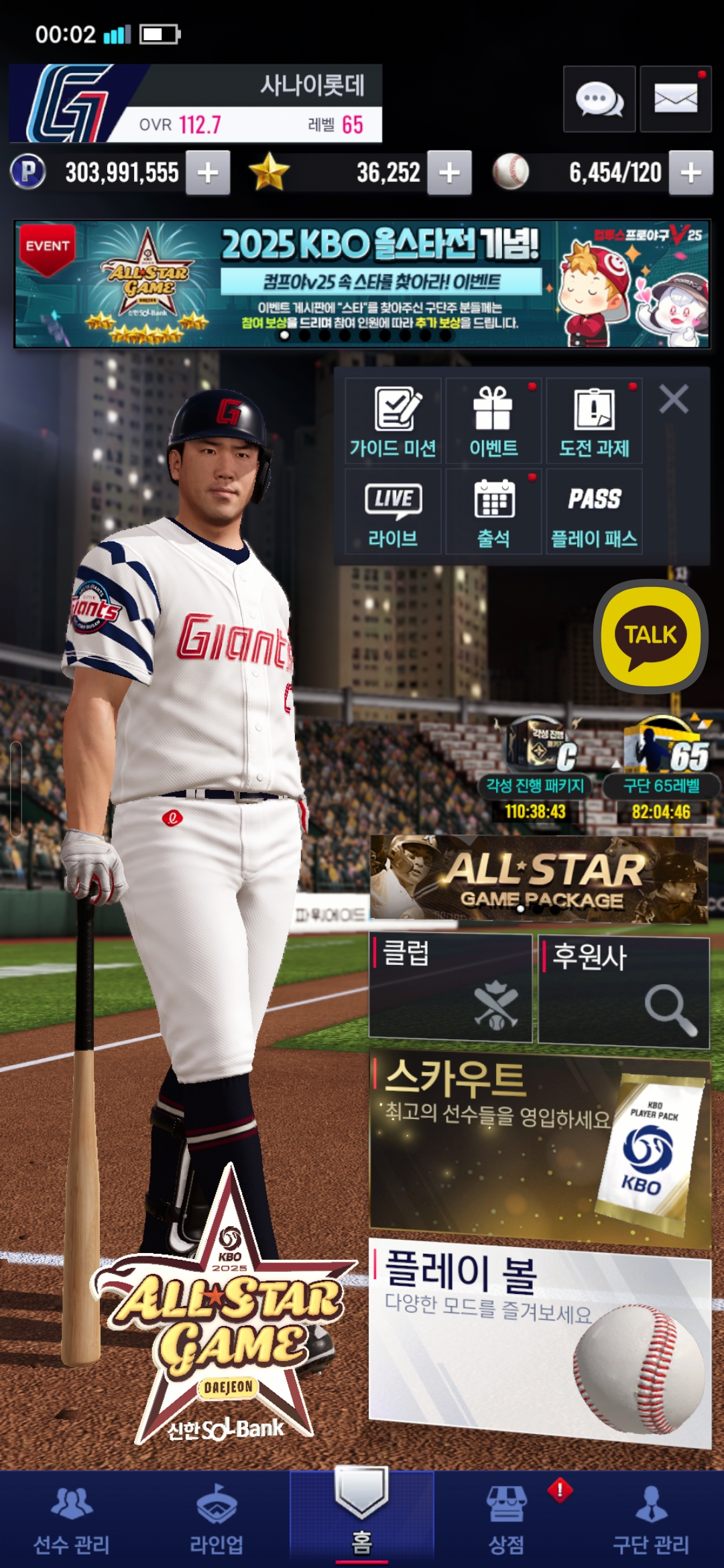Open the All-Star Game Package banner
The width and height of the screenshot is (724, 1568).
[539, 878]
